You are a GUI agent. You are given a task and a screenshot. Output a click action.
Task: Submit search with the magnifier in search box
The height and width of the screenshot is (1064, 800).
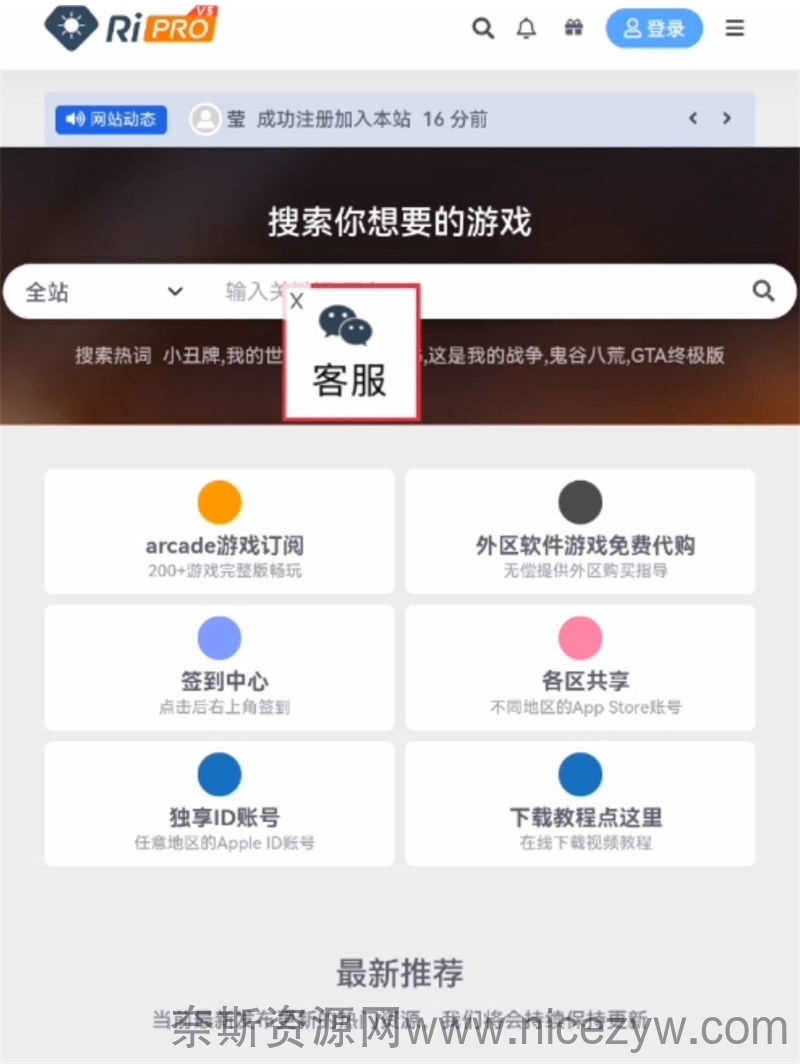click(x=763, y=291)
